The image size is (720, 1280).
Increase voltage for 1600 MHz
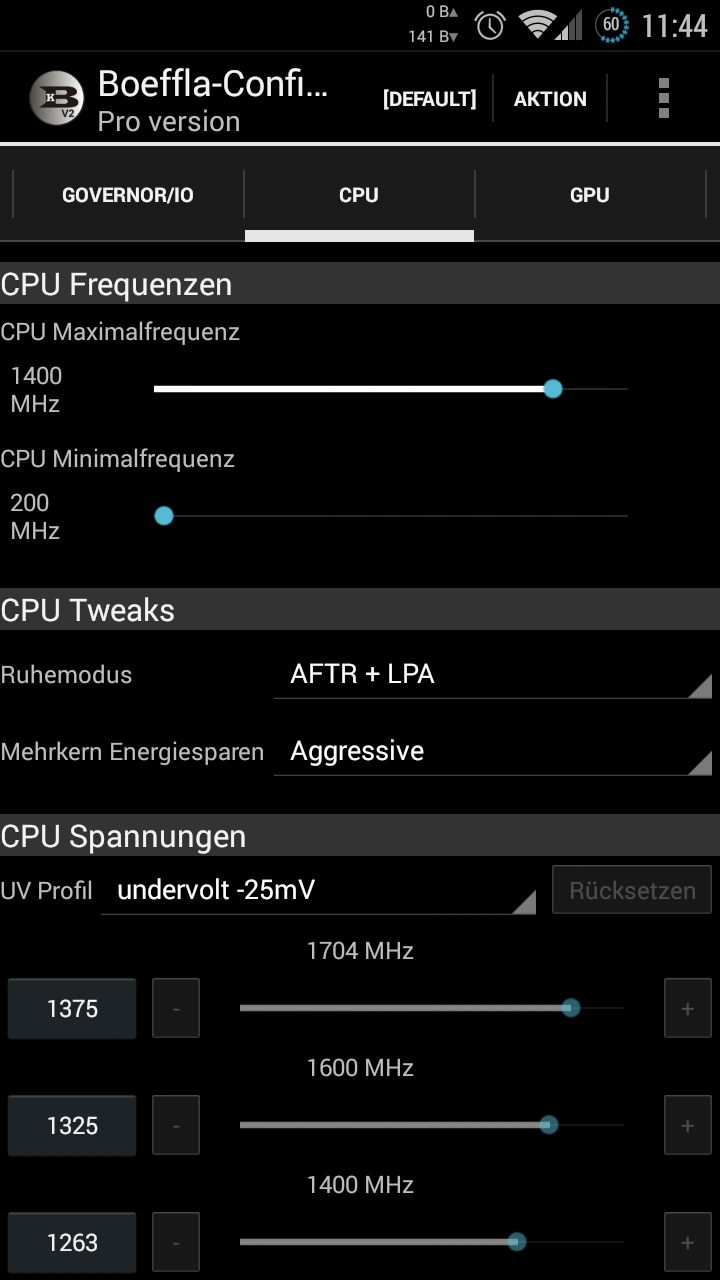point(687,1126)
